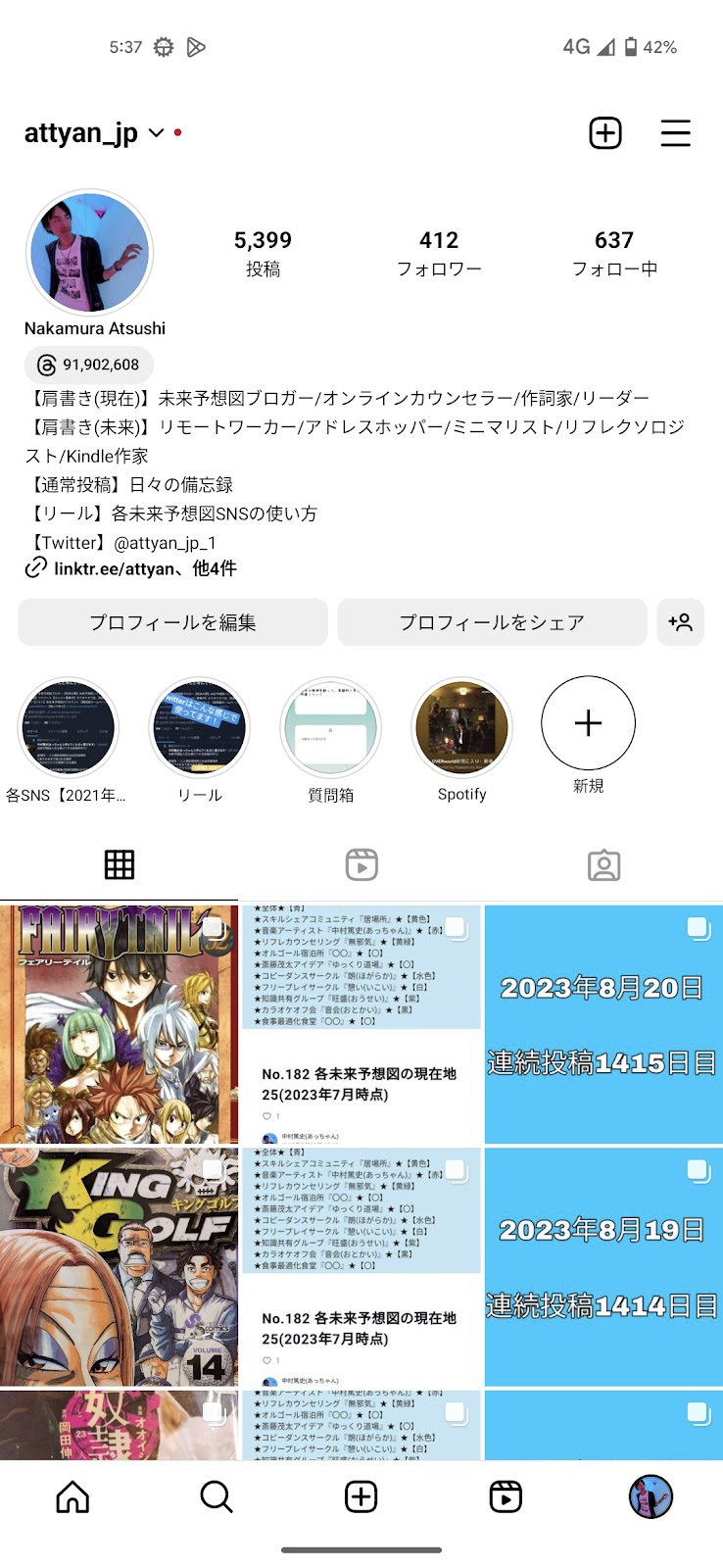Switch to the tagged photos tab
The height and width of the screenshot is (1568, 723).
[x=603, y=865]
